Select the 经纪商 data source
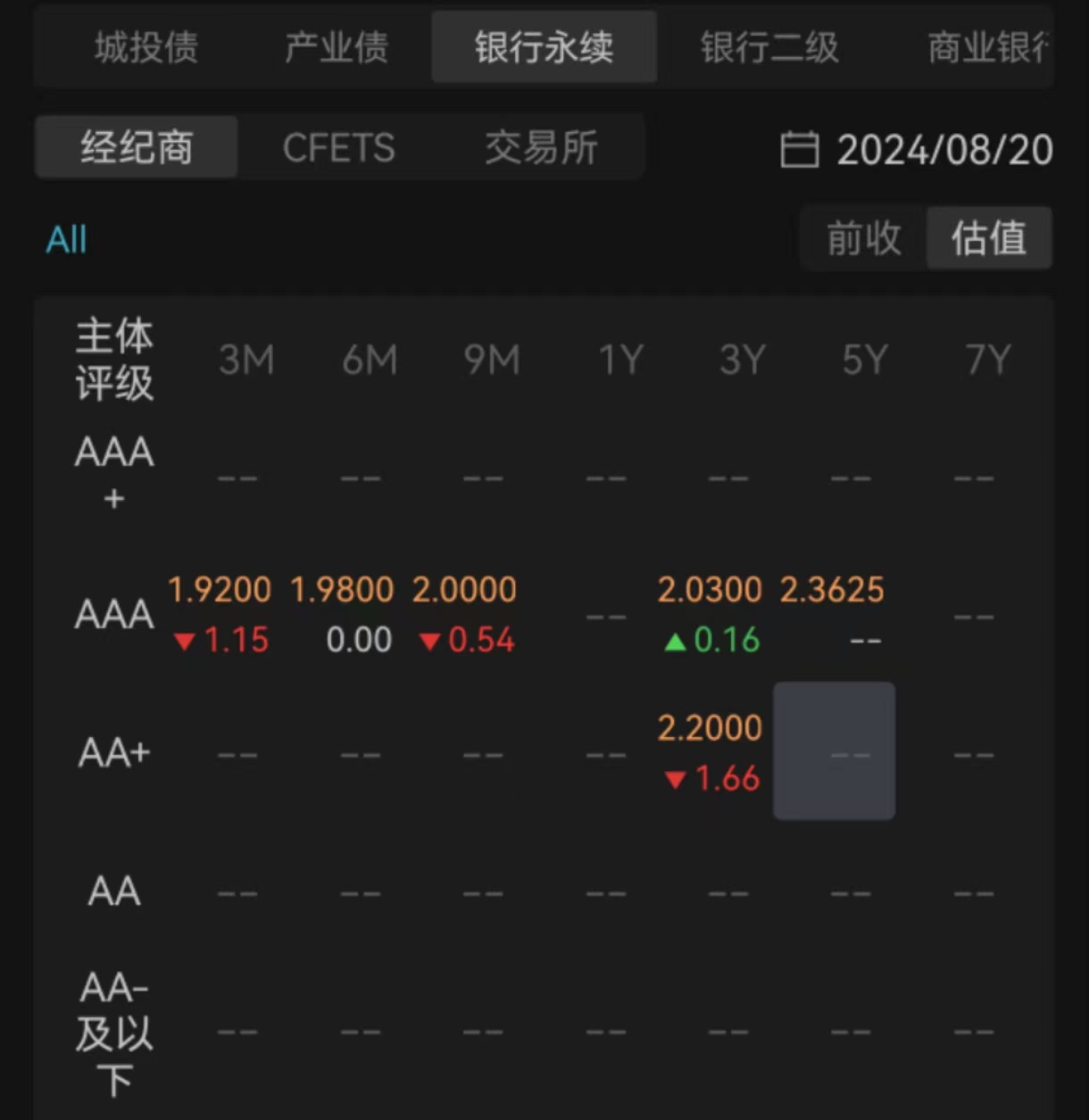Viewport: 1089px width, 1120px height. tap(136, 147)
